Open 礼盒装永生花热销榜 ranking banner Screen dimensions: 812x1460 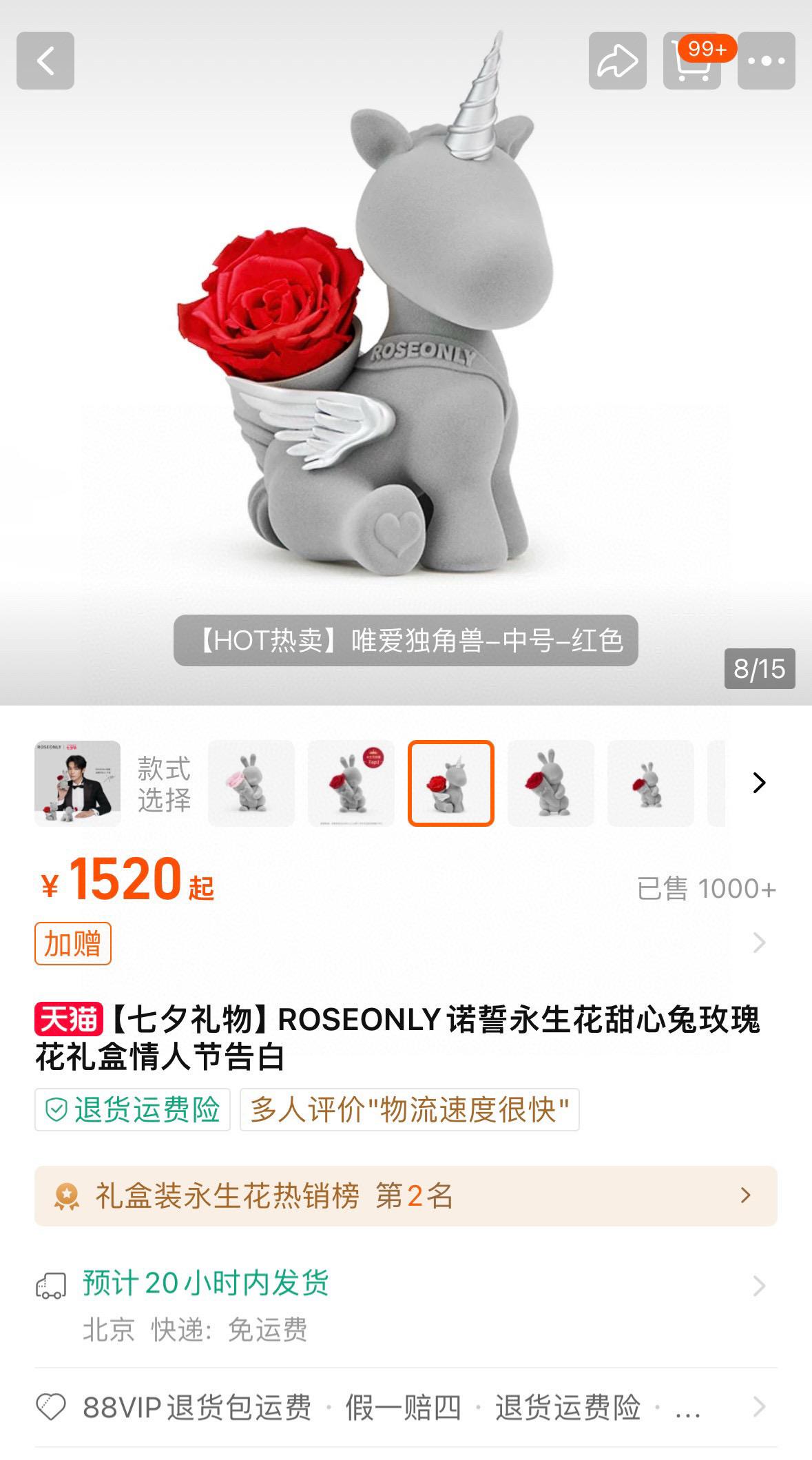click(x=406, y=1195)
